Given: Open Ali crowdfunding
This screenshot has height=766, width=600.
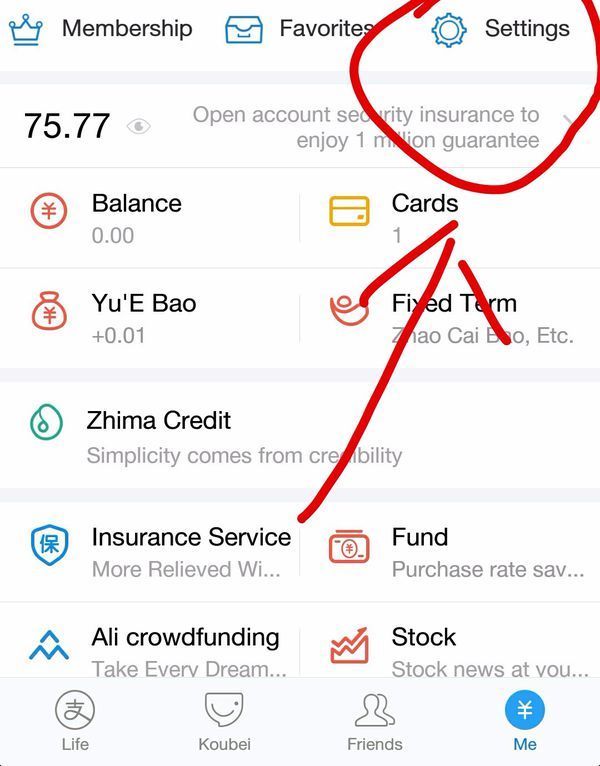Looking at the screenshot, I should pos(185,650).
